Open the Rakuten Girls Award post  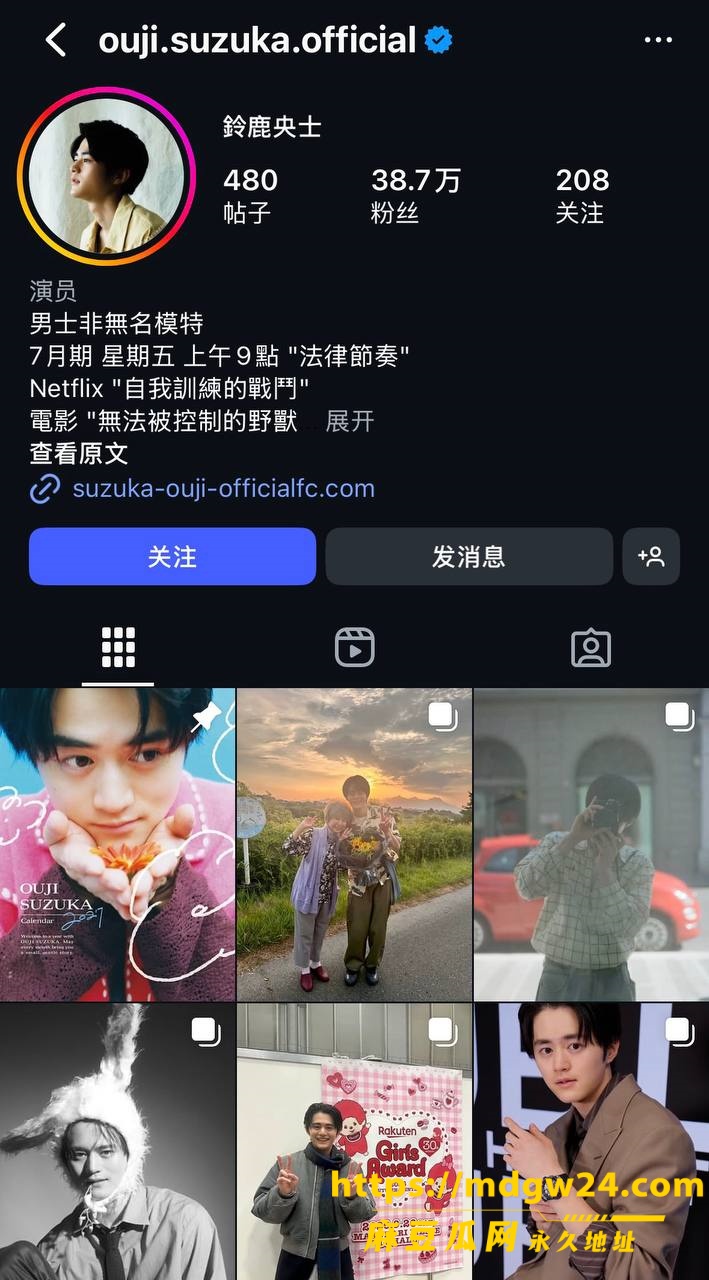coord(354,1142)
